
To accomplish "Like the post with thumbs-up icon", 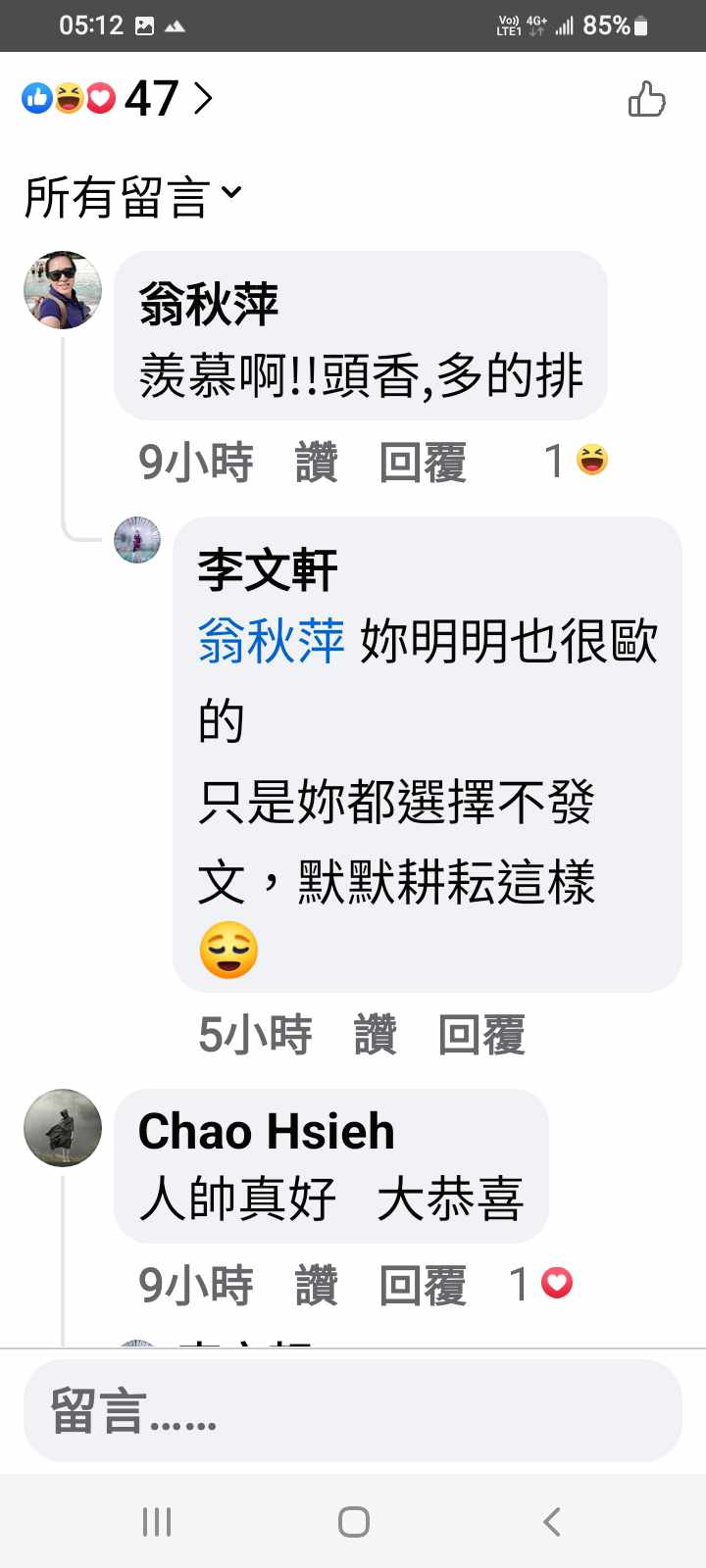I will click(x=646, y=99).
